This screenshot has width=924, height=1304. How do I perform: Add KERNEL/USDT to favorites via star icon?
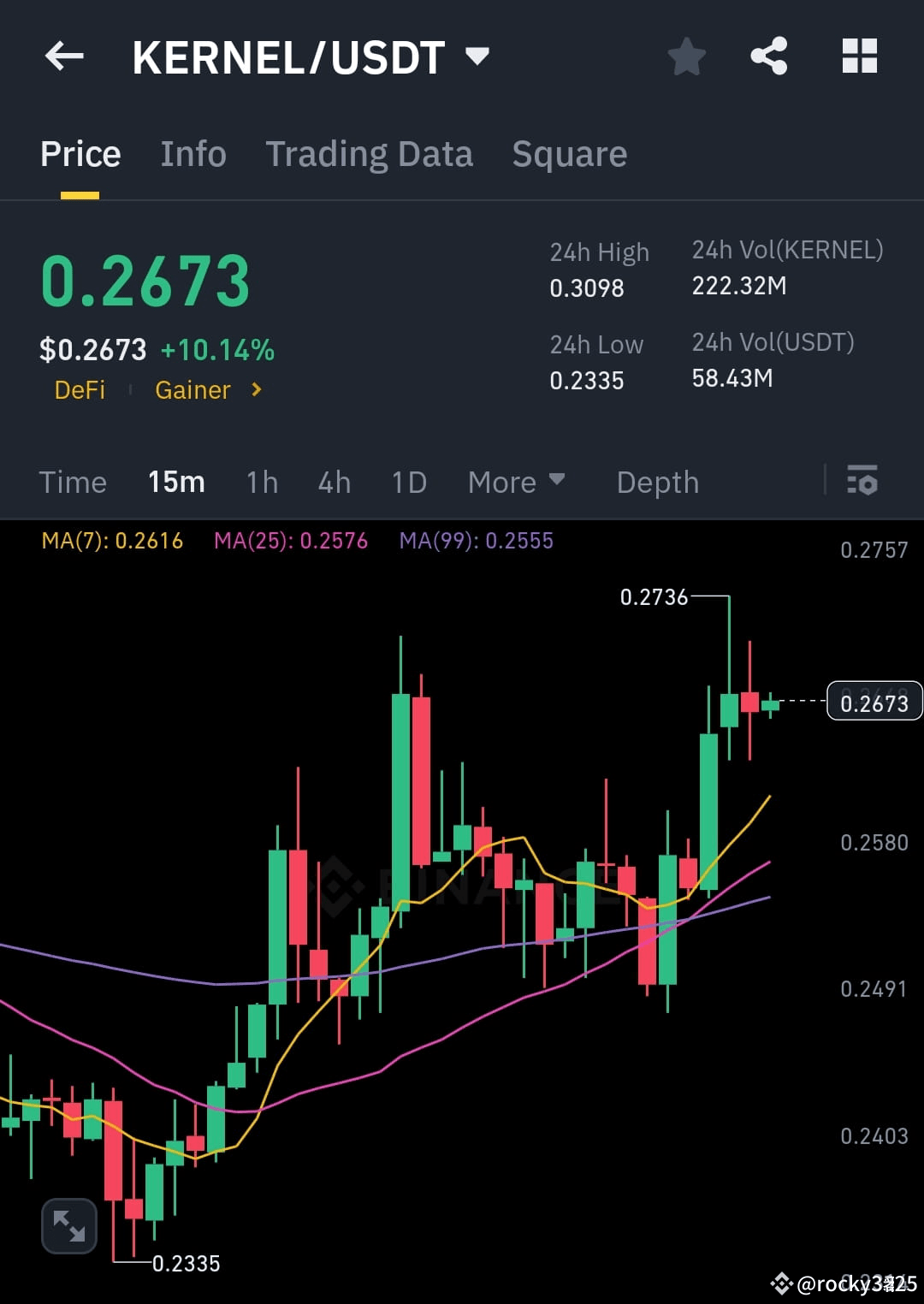[687, 56]
